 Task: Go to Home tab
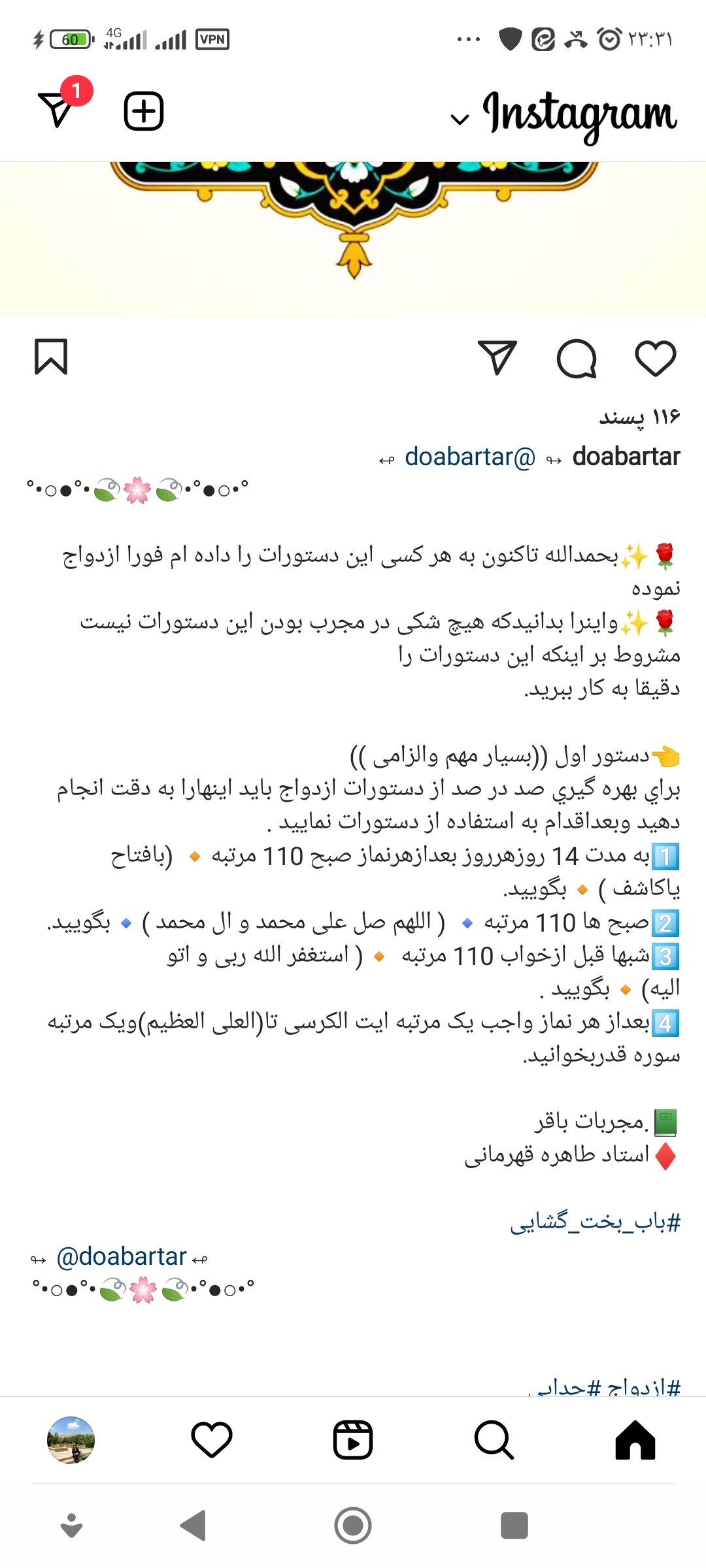[x=635, y=1440]
